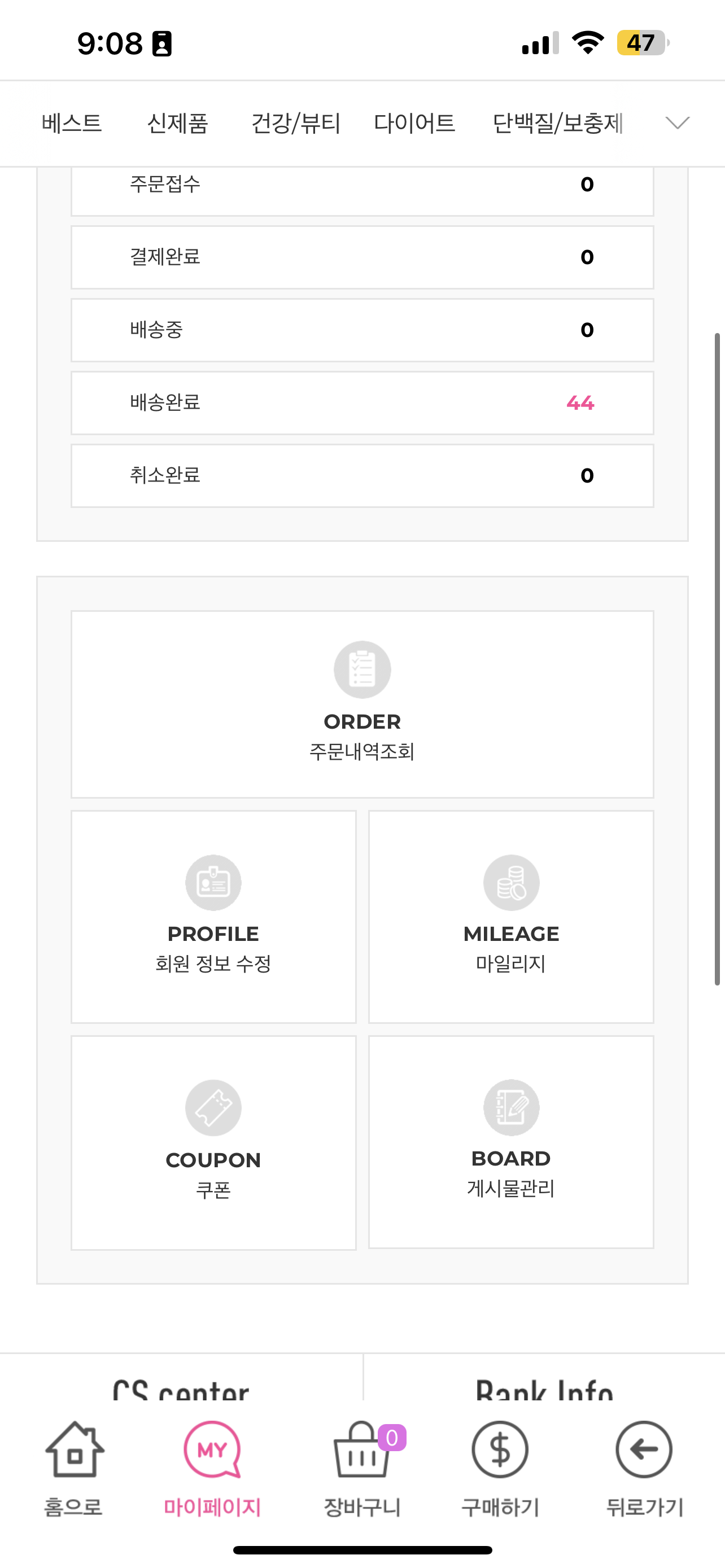Open the 신제품 category tab
The image size is (725, 1568).
[177, 124]
